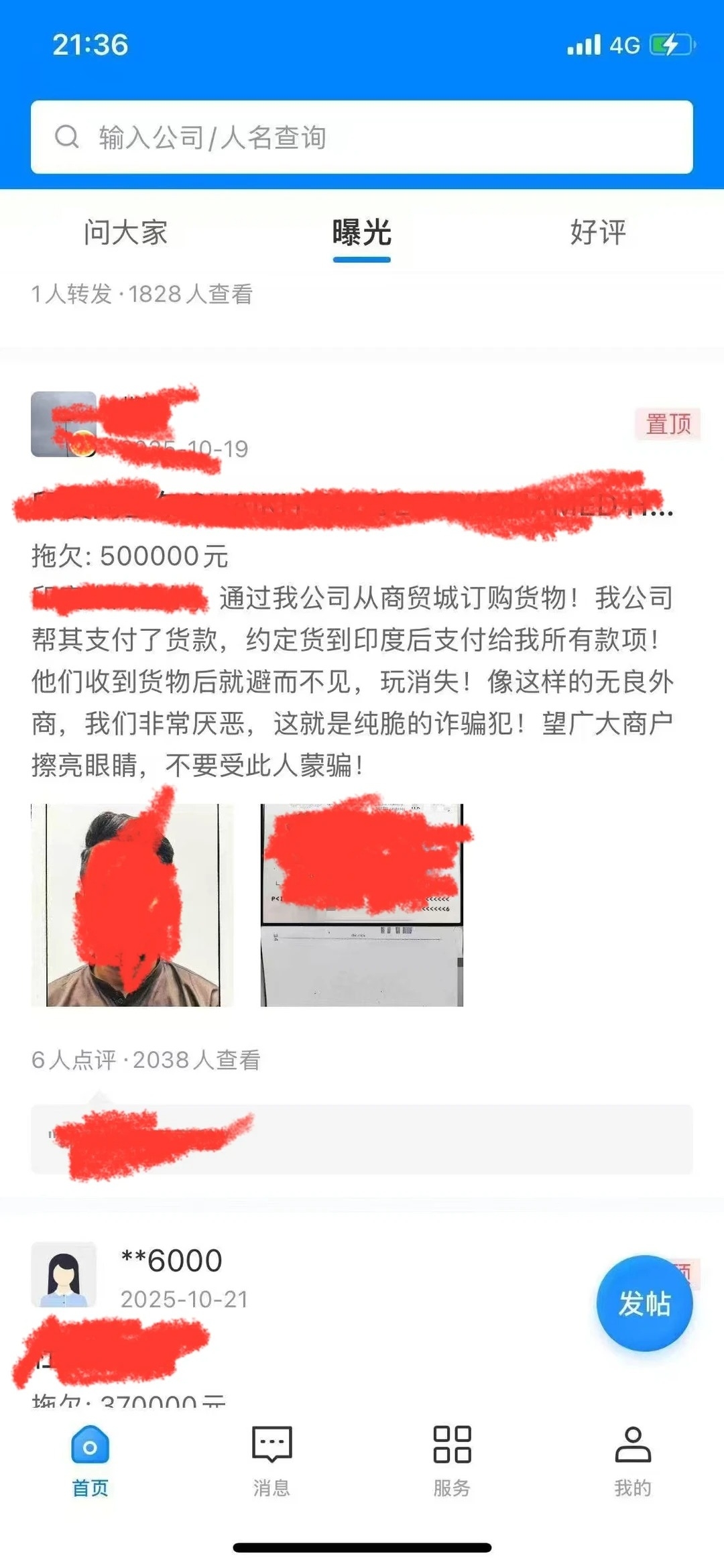Open the profile avatar of user **6000

pos(64,1274)
